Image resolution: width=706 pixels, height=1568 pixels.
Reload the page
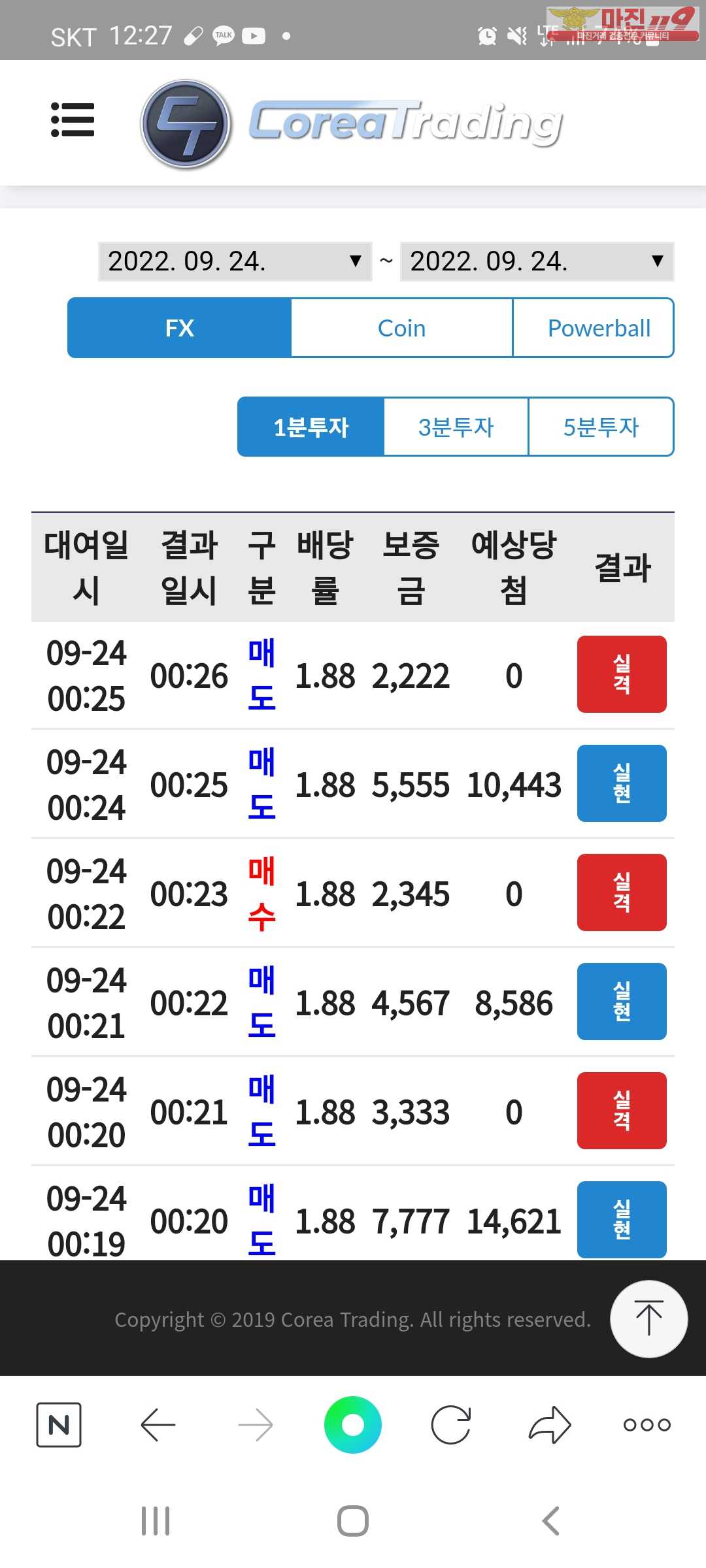click(451, 1425)
